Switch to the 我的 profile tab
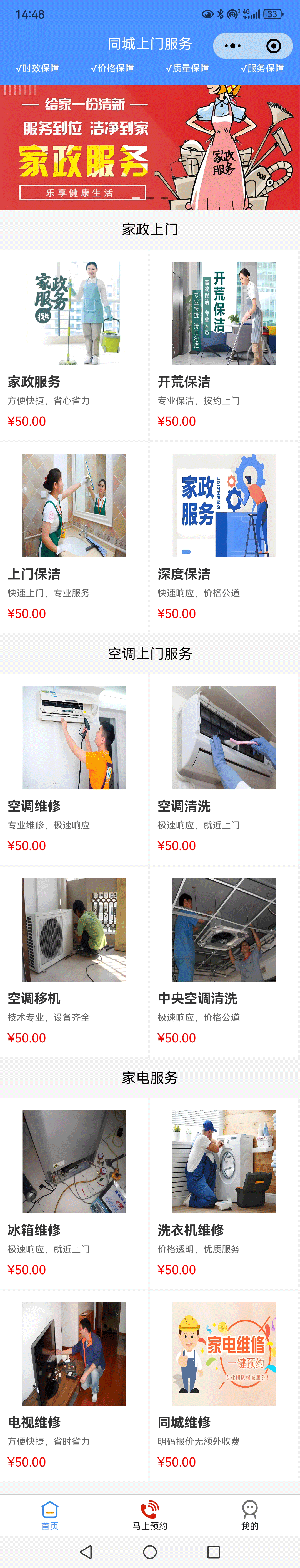This screenshot has height=1568, width=300. 249,1514
